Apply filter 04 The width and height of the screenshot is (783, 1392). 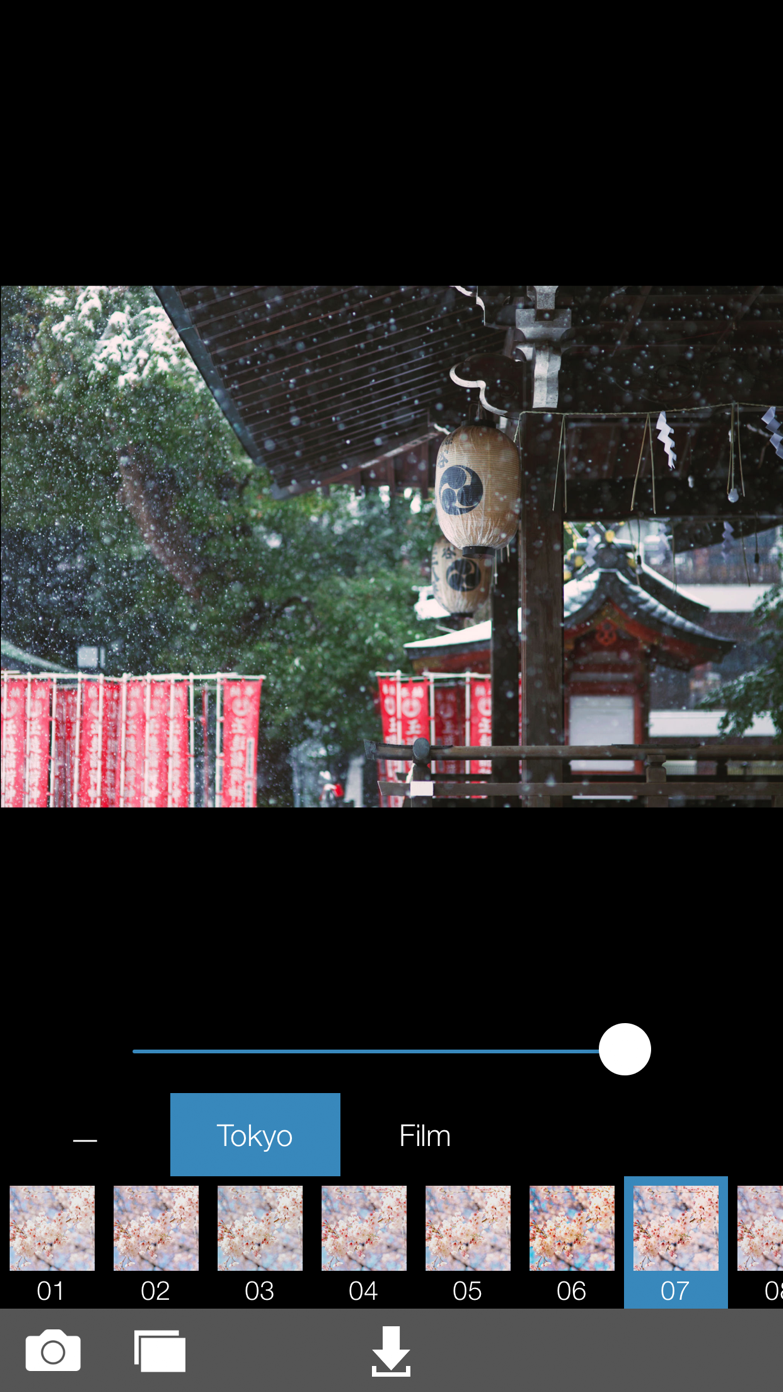[364, 1242]
